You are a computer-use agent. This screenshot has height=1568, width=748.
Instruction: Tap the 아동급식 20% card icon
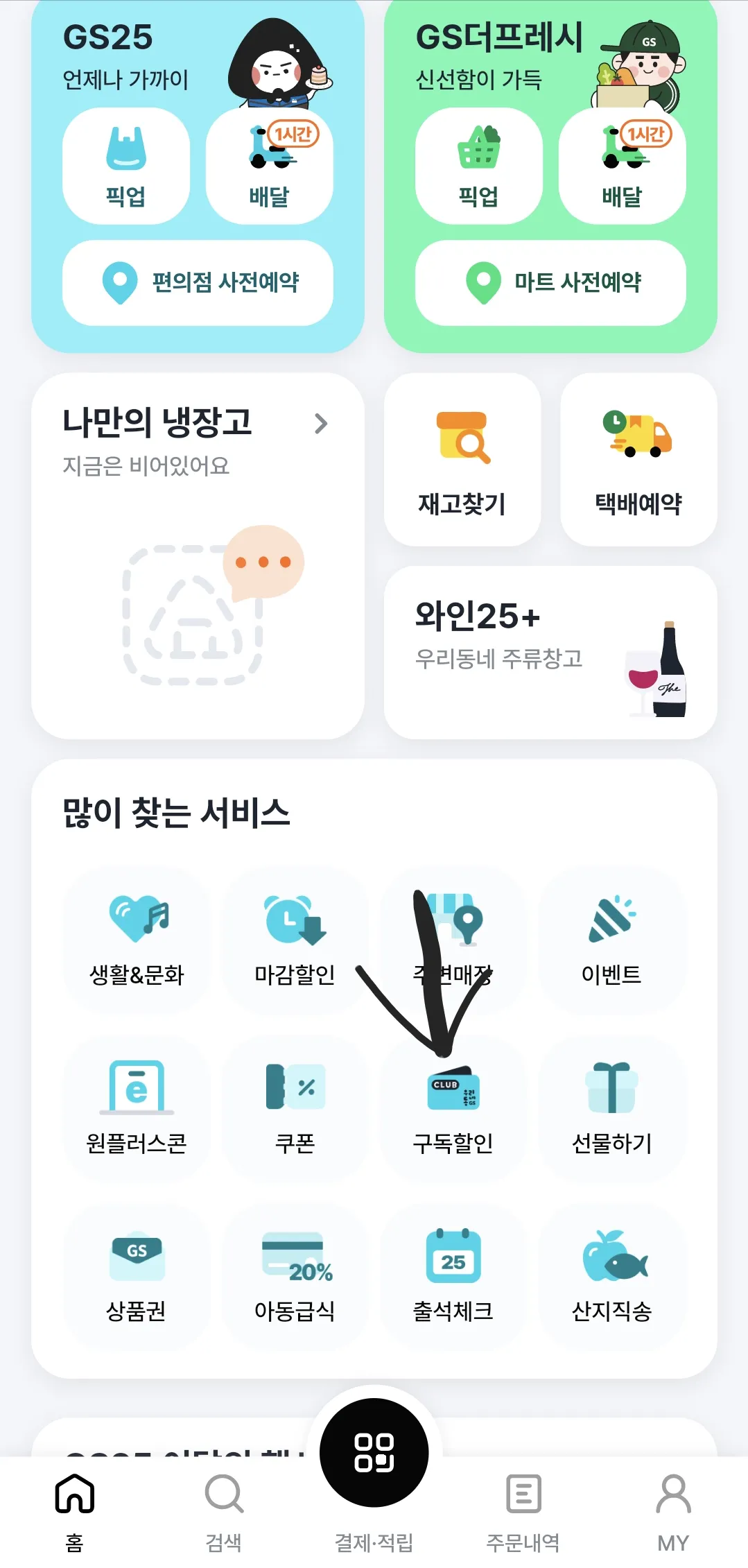coord(295,1259)
